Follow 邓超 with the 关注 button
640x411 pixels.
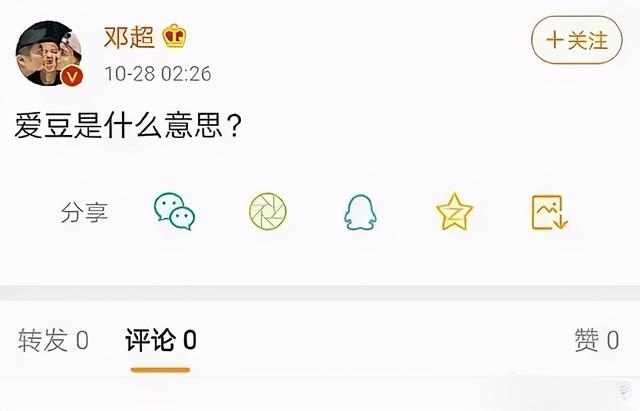click(x=576, y=40)
